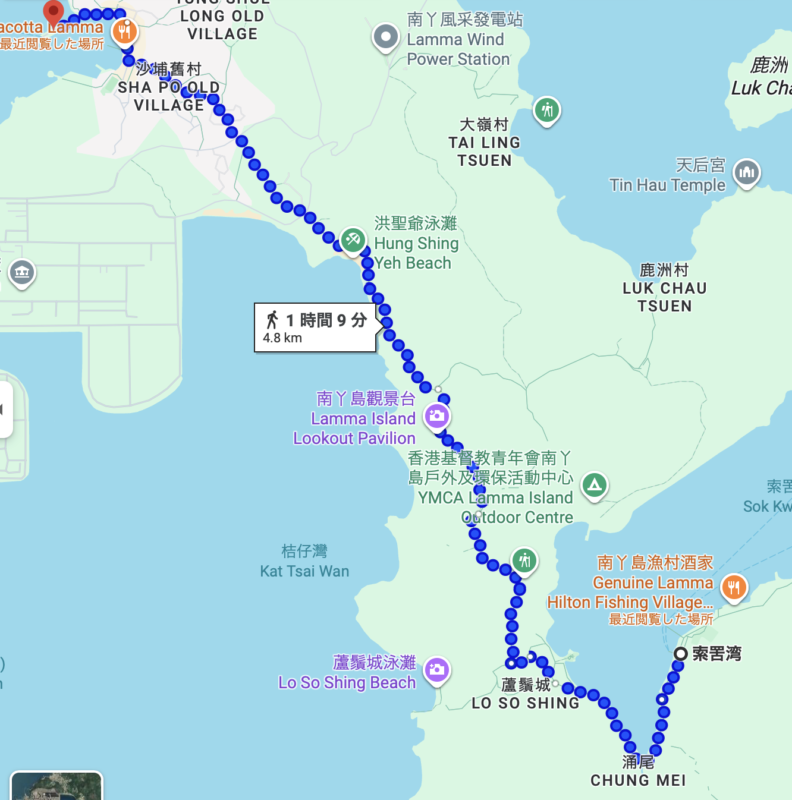Select the 索罟湾 starting point marker
This screenshot has width=792, height=800.
click(x=680, y=654)
